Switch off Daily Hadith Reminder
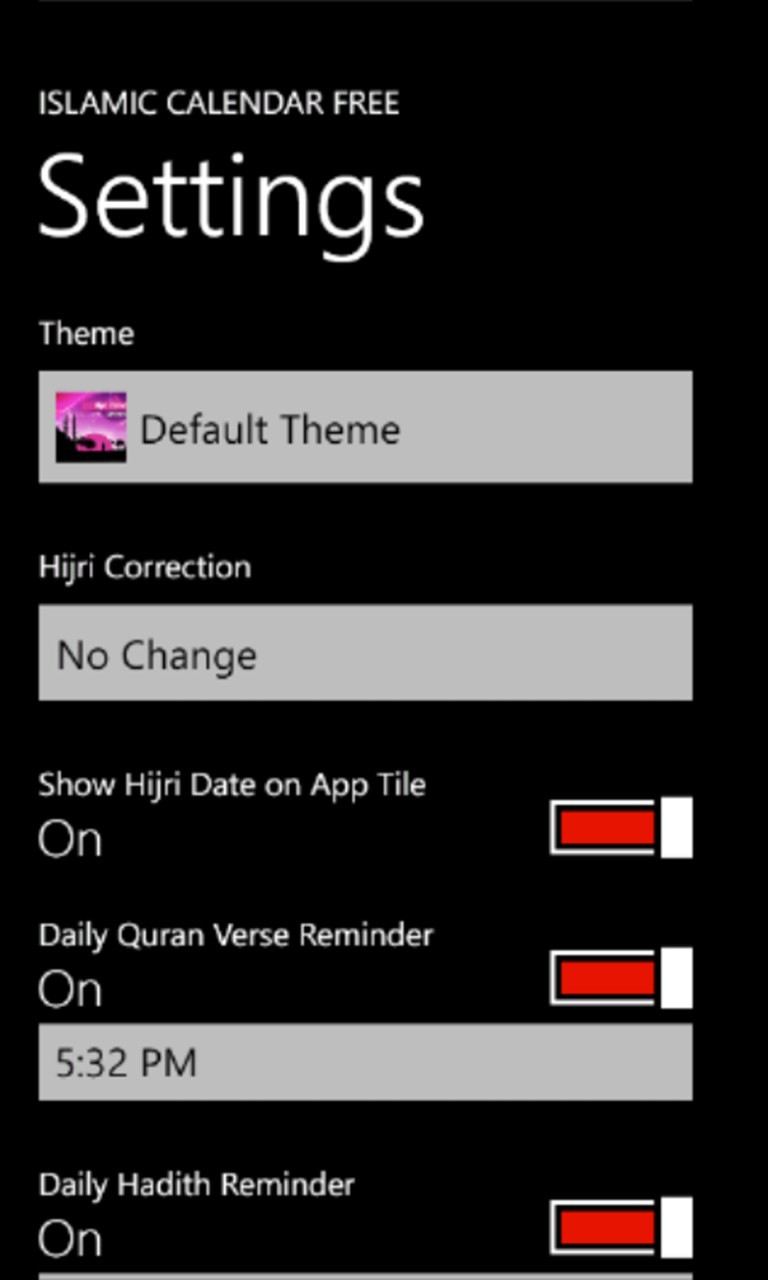768x1280 pixels. [620, 1228]
